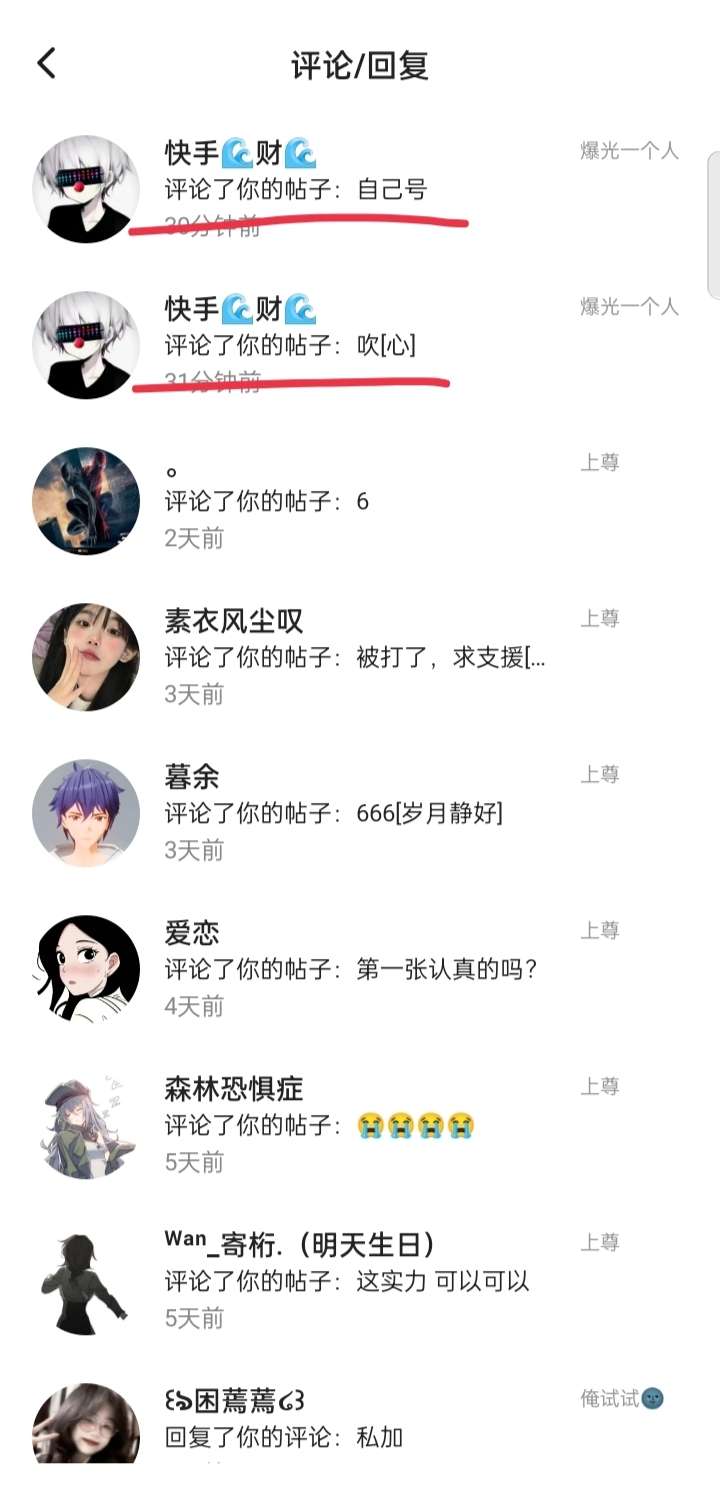Visit 森林恐惧症's profile from the avatar
The width and height of the screenshot is (720, 1491).
[86, 1125]
